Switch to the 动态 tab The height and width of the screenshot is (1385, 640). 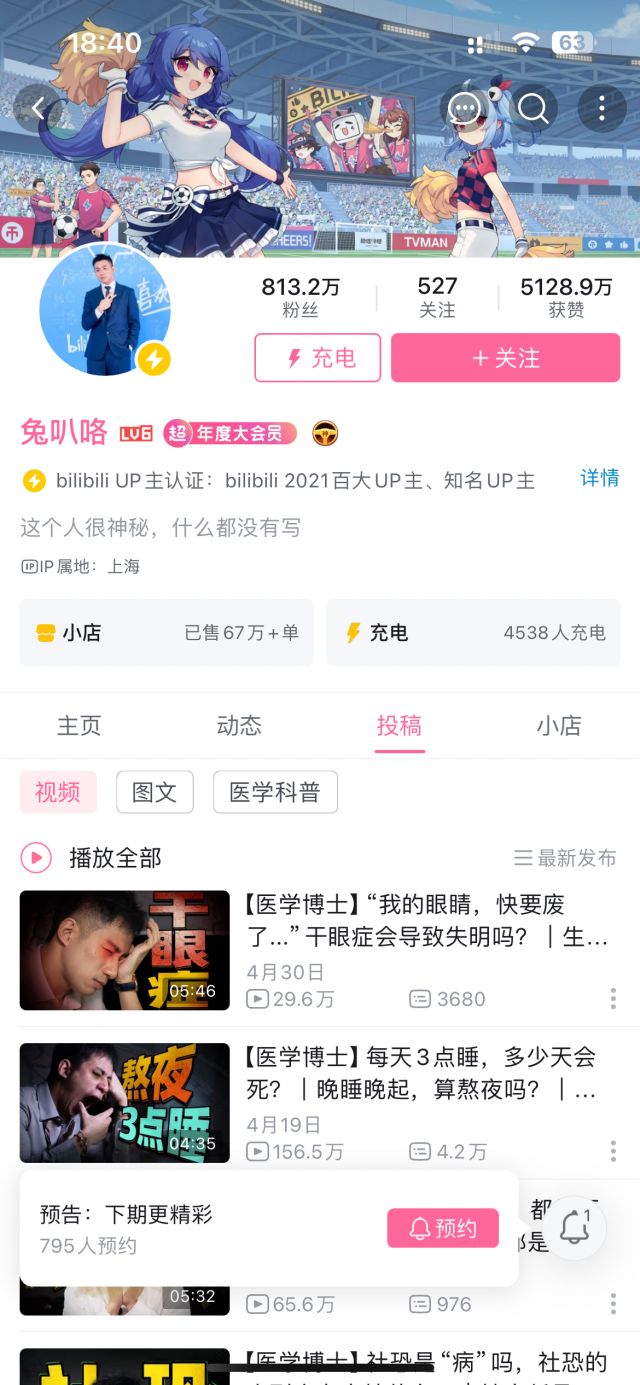[x=239, y=726]
